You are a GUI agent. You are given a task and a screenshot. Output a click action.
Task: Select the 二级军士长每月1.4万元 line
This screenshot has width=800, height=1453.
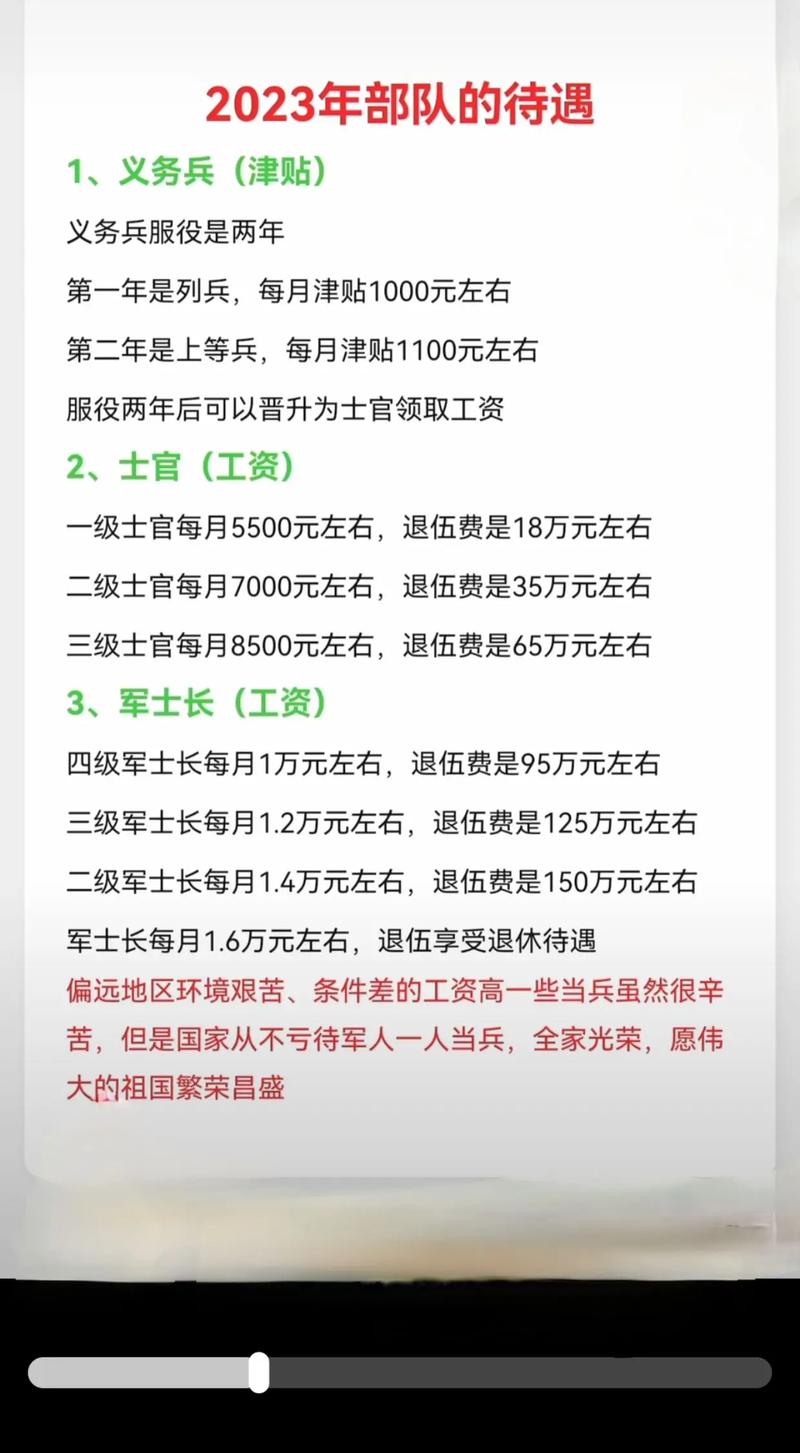pos(375,881)
